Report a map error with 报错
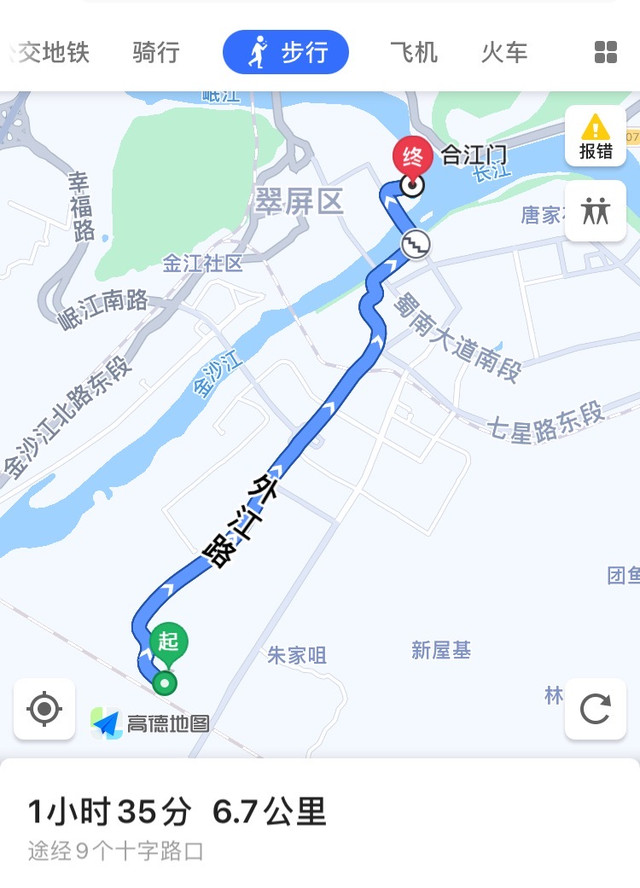Image resolution: width=640 pixels, height=888 pixels. click(x=596, y=136)
